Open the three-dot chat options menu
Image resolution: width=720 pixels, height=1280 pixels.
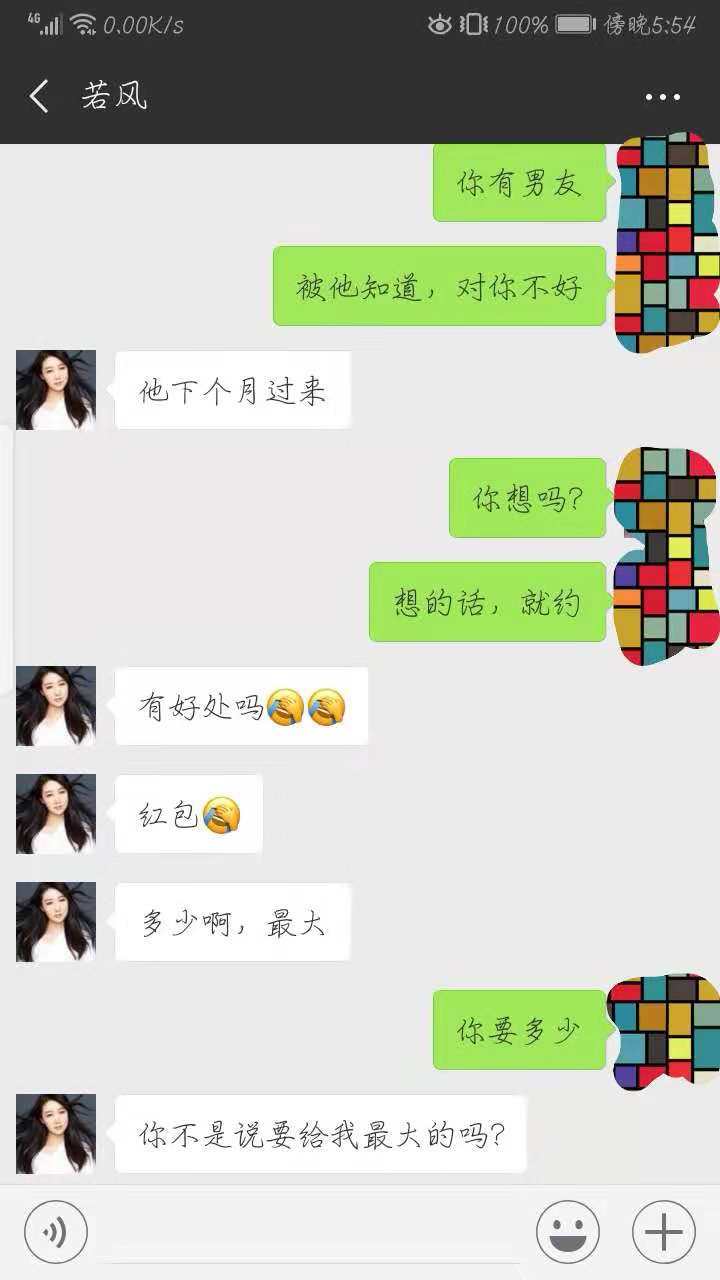(662, 97)
